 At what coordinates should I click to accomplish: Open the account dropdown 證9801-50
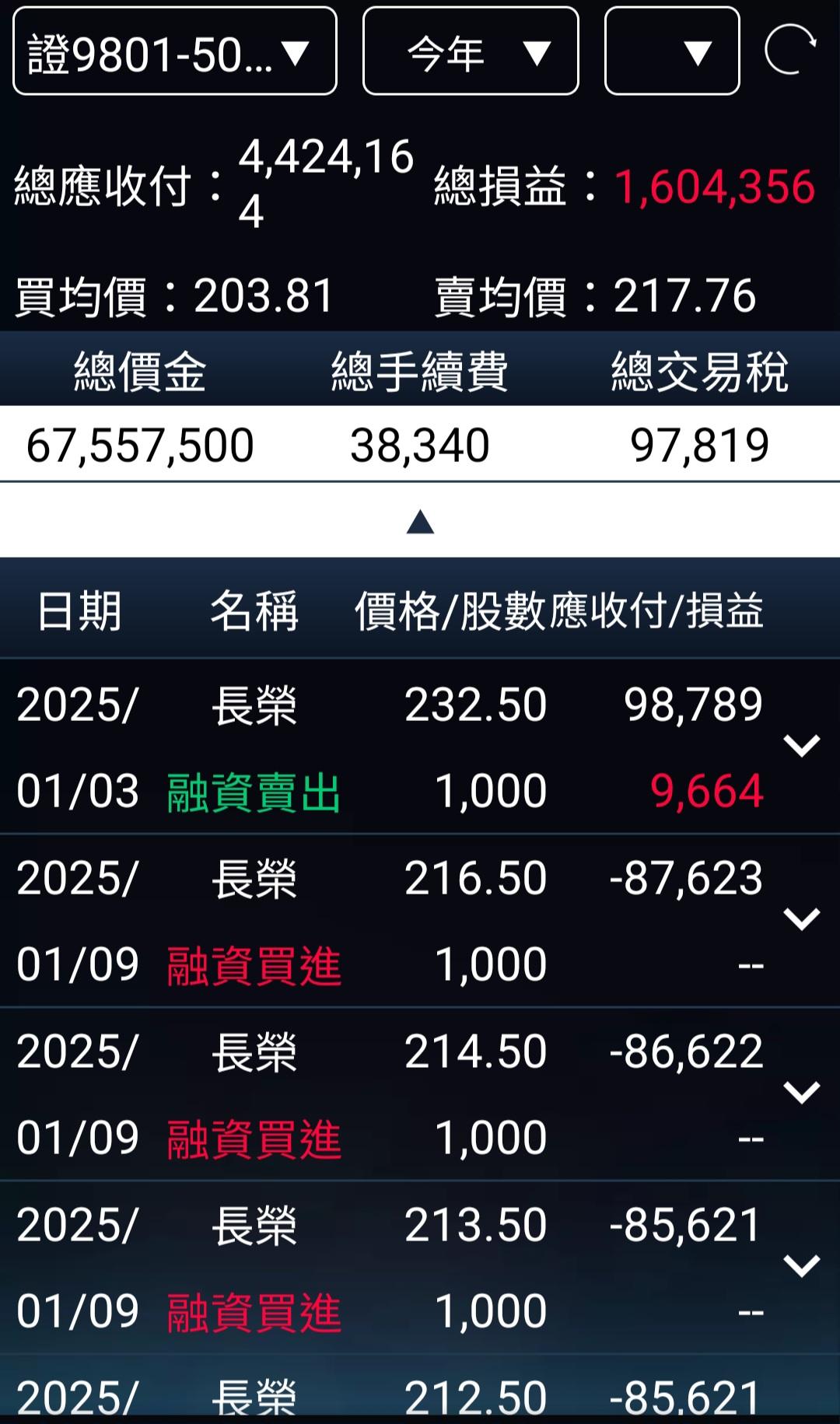coord(175,51)
